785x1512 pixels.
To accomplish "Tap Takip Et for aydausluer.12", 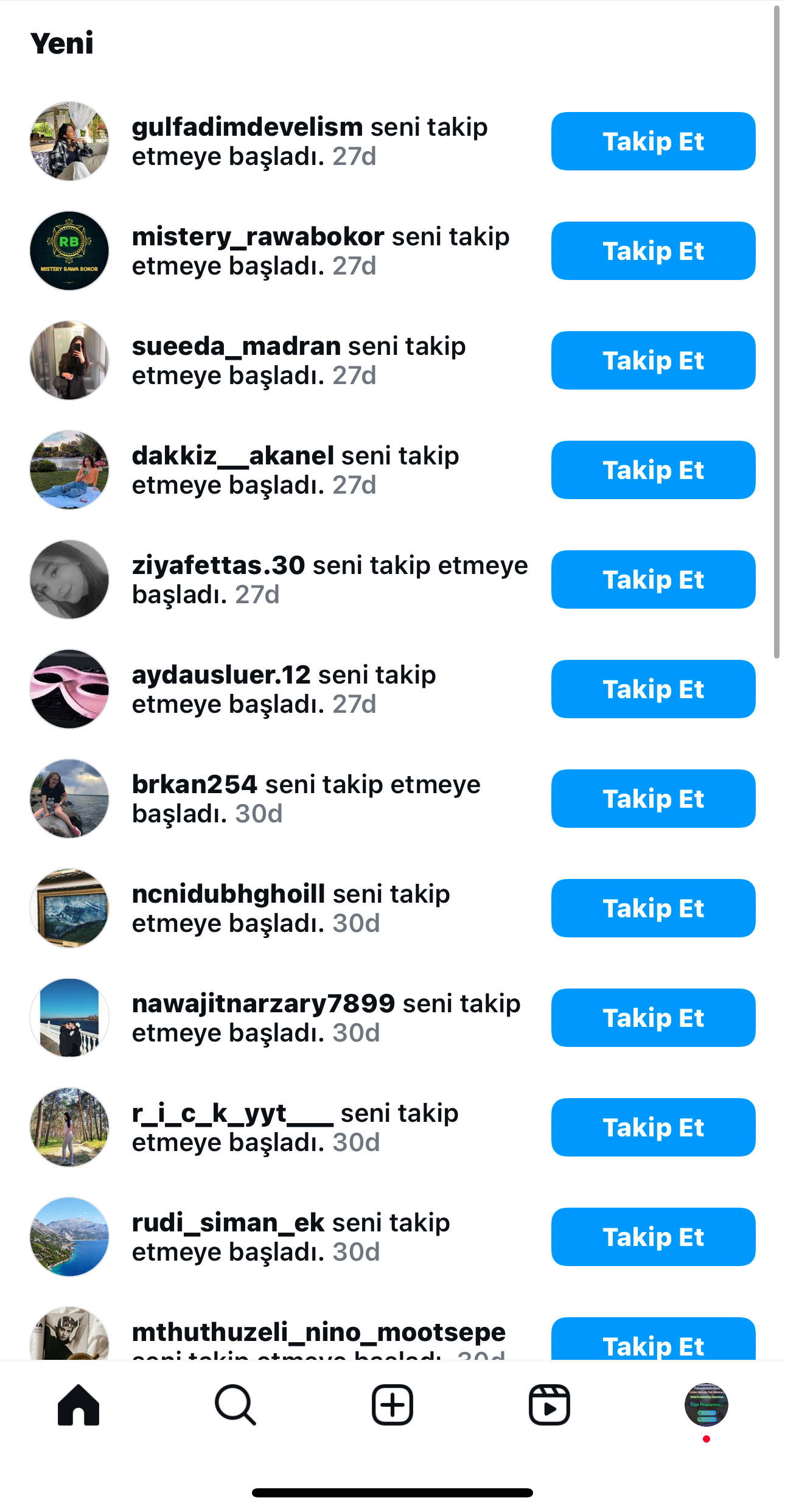I will click(653, 689).
